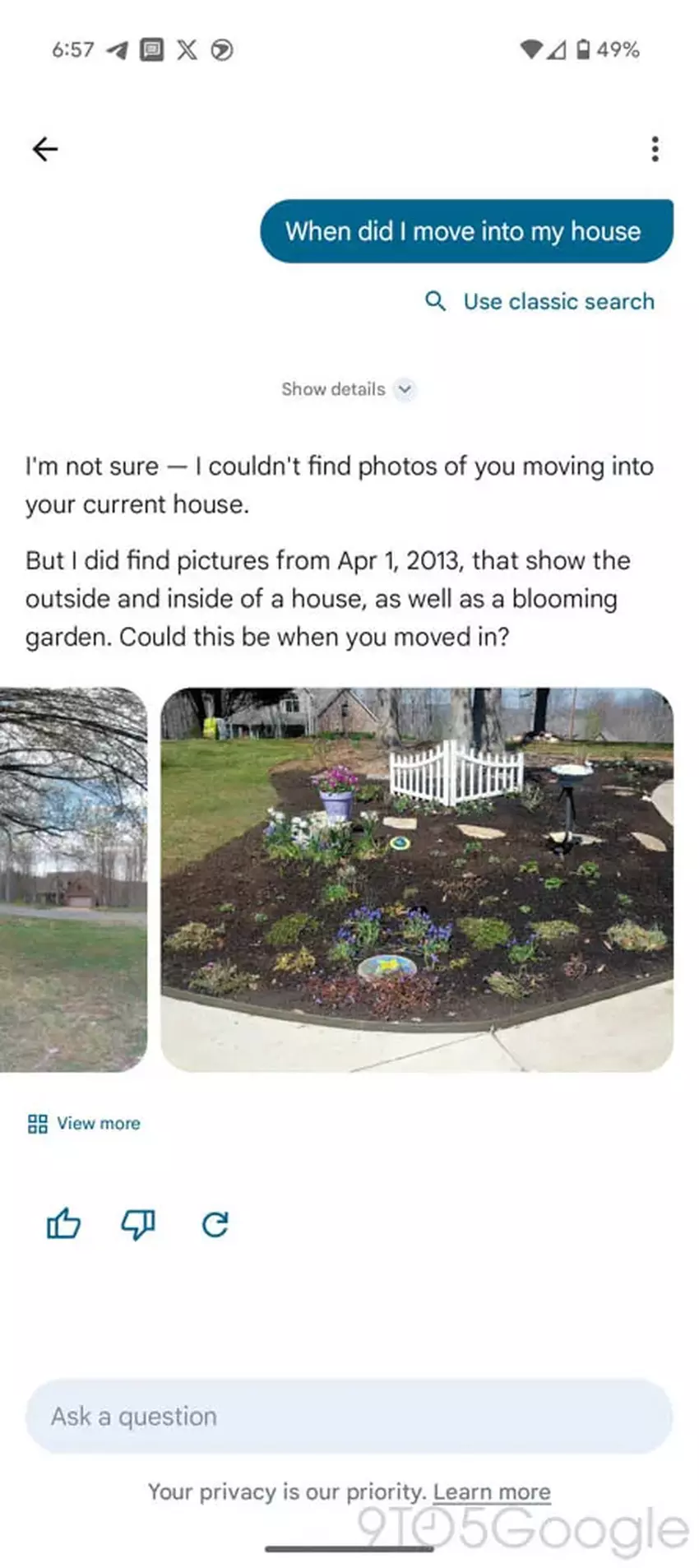Viewport: 699px width, 1568px height.
Task: Open the tree and lawn photo
Action: (72, 879)
